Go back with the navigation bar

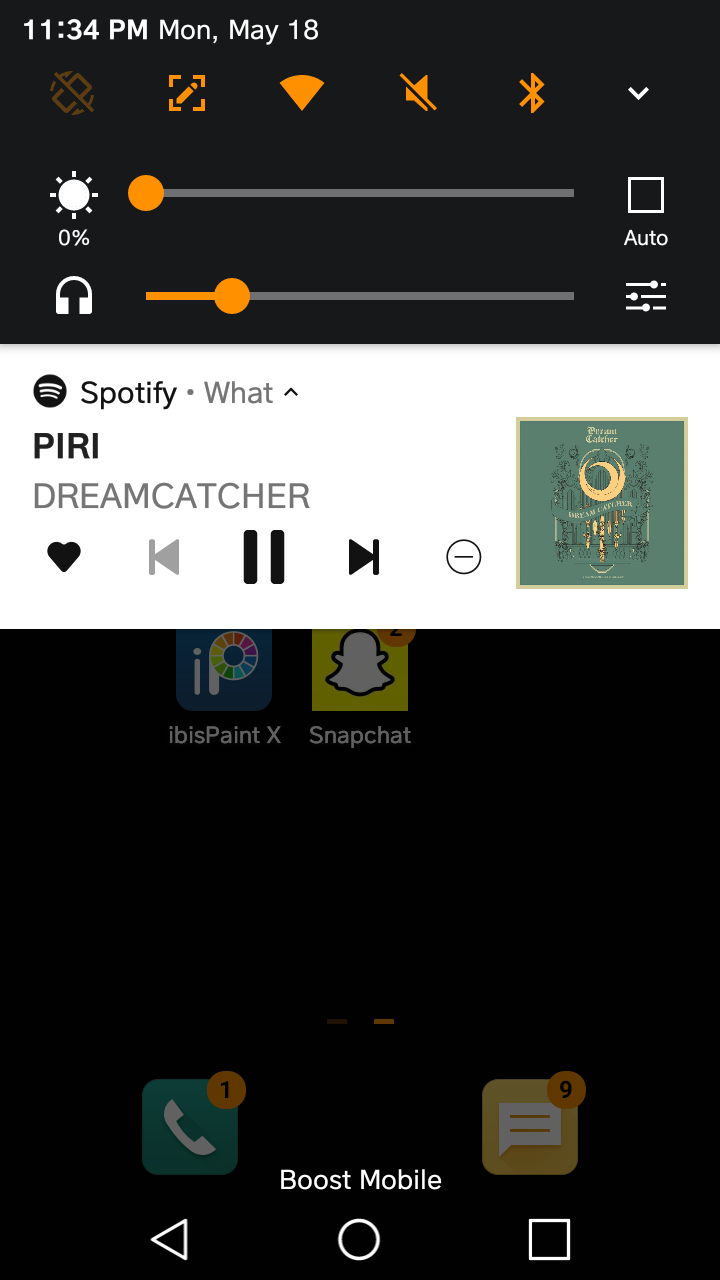(x=170, y=1239)
